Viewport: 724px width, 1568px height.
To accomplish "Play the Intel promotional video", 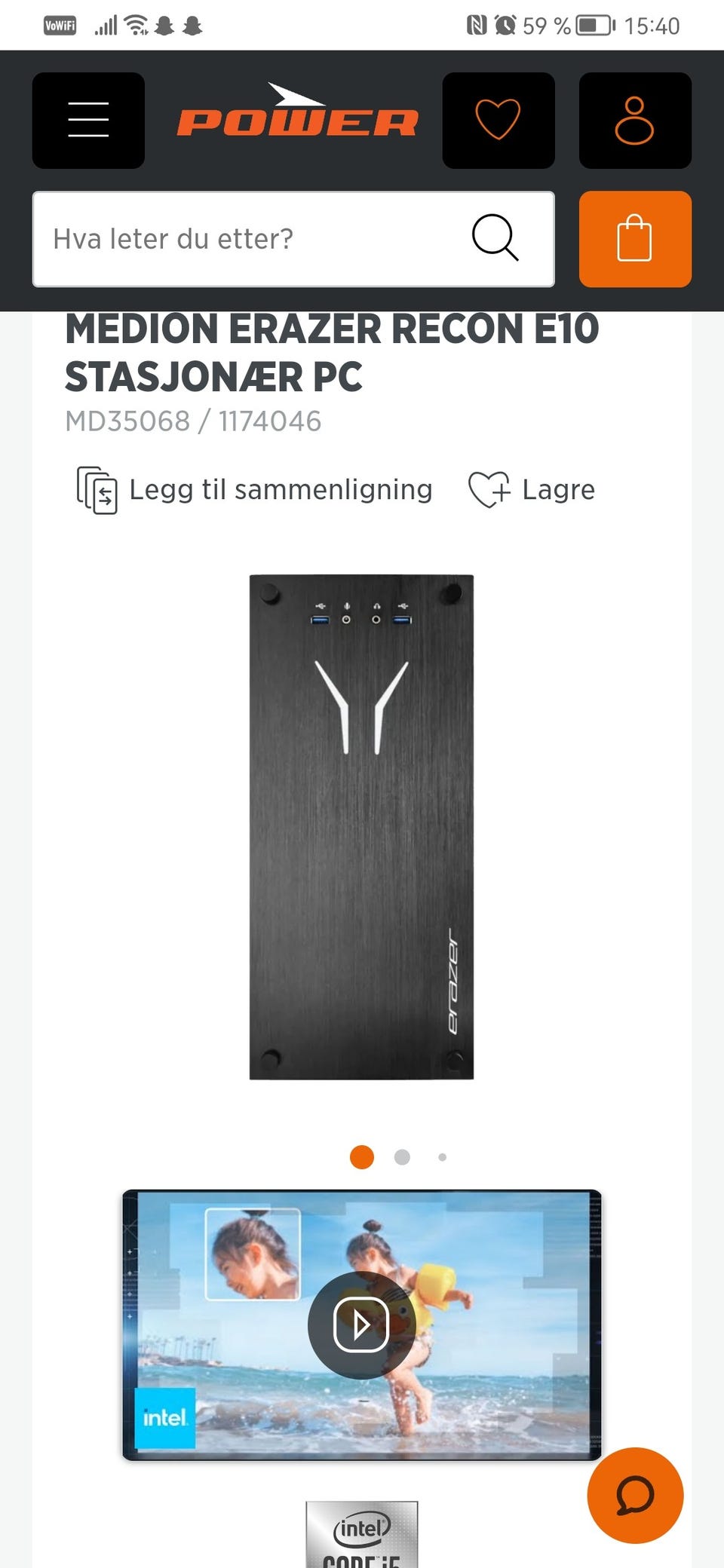I will tap(361, 1325).
